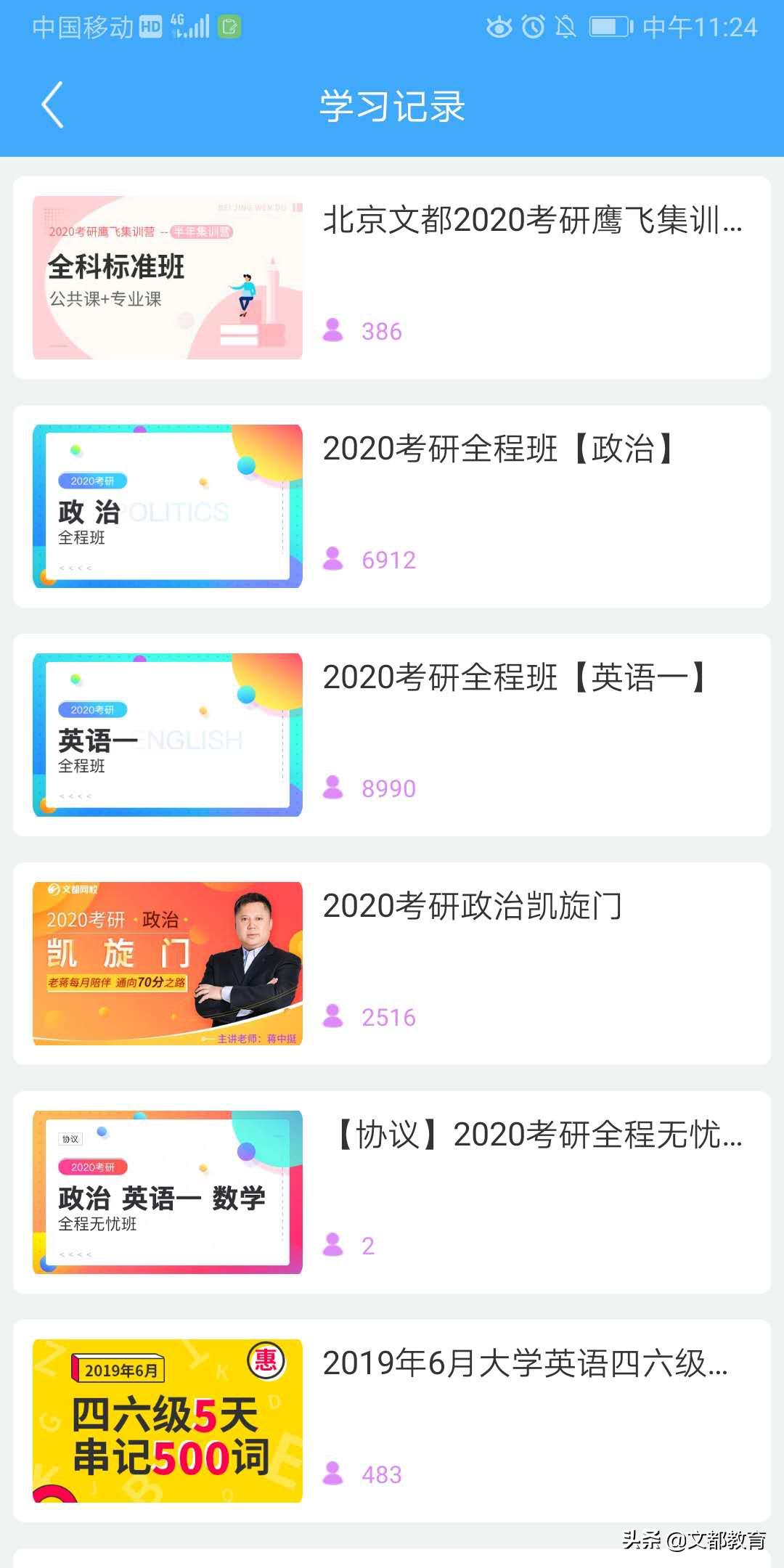
Task: Tap the eye icon in the status bar
Action: pos(499,26)
